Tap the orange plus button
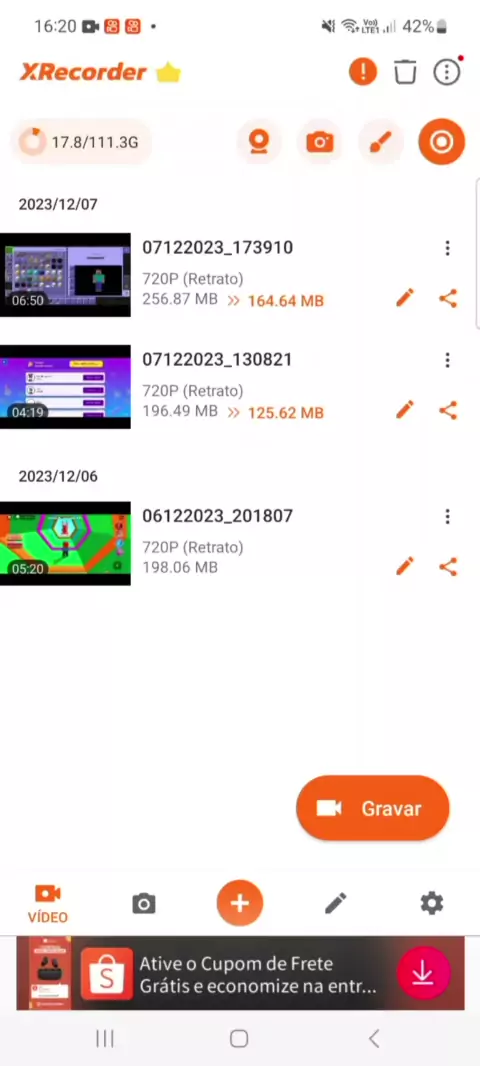The width and height of the screenshot is (480, 1066). (240, 903)
